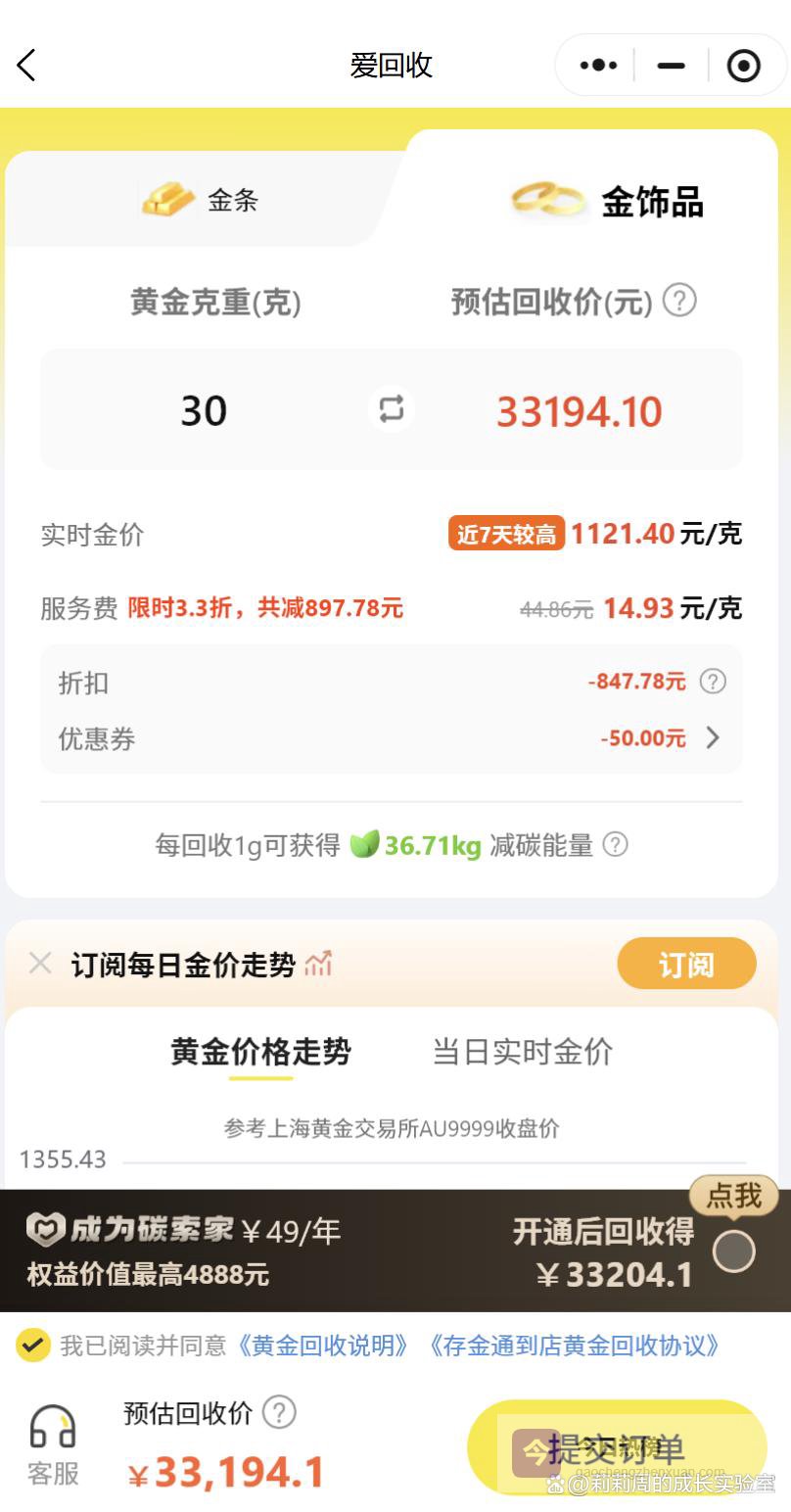The height and width of the screenshot is (1512, 791).
Task: Show the 折扣 discount explanation
Action: [x=713, y=682]
